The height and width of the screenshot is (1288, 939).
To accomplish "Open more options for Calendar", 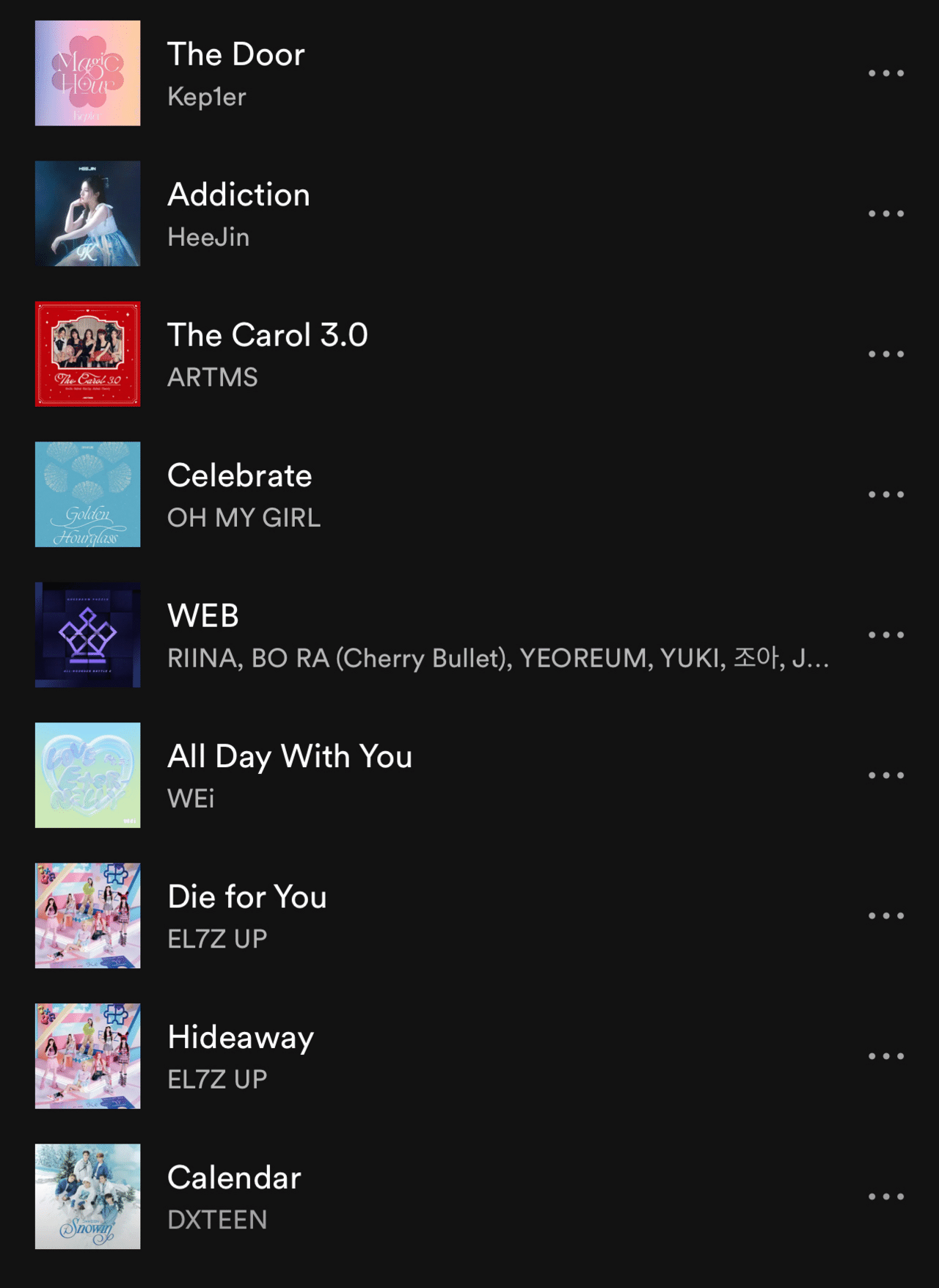I will pyautogui.click(x=885, y=1197).
